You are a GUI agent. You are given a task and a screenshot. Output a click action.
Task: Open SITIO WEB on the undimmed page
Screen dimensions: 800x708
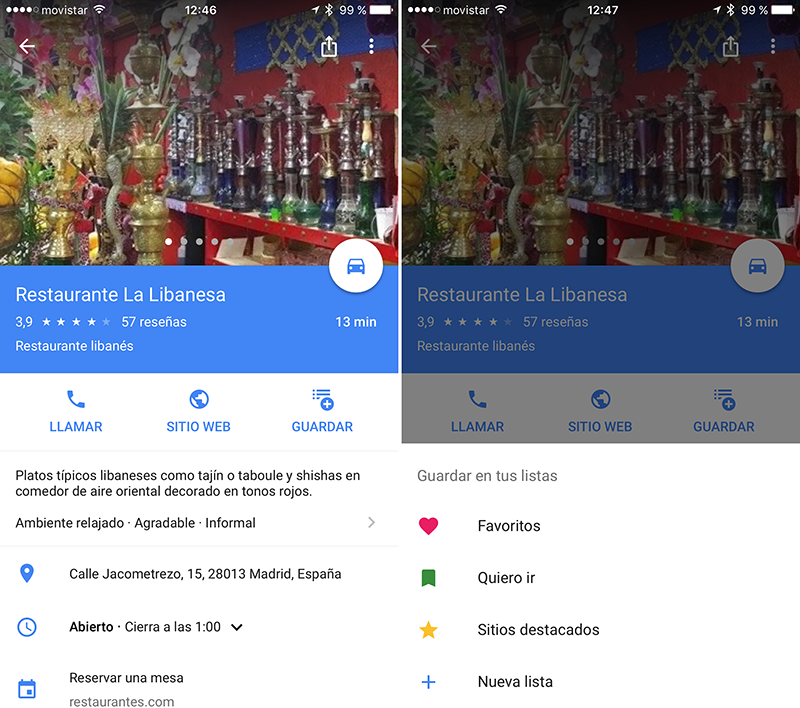198,411
